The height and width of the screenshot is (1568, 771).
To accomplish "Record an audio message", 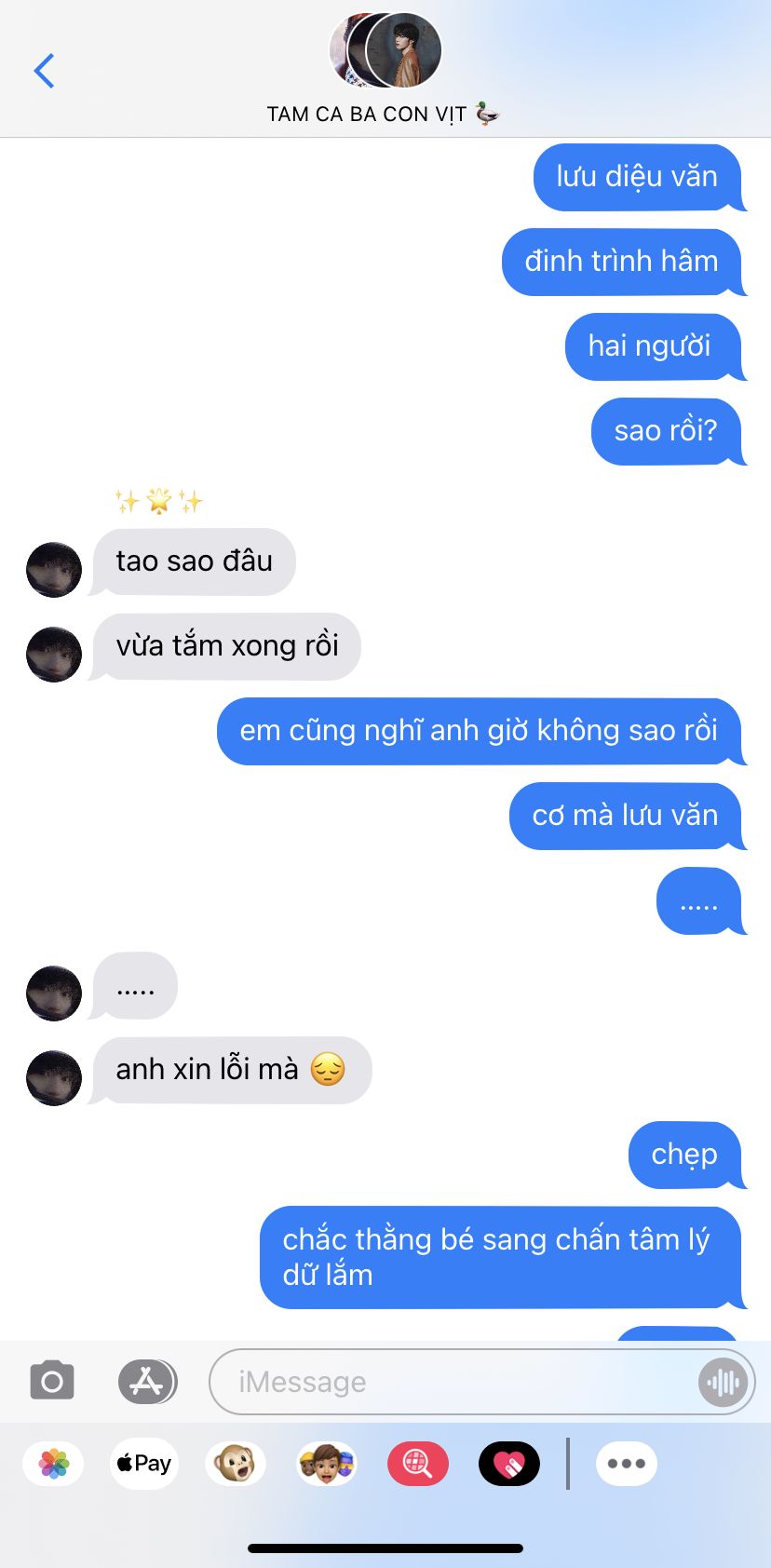I will [x=723, y=1382].
